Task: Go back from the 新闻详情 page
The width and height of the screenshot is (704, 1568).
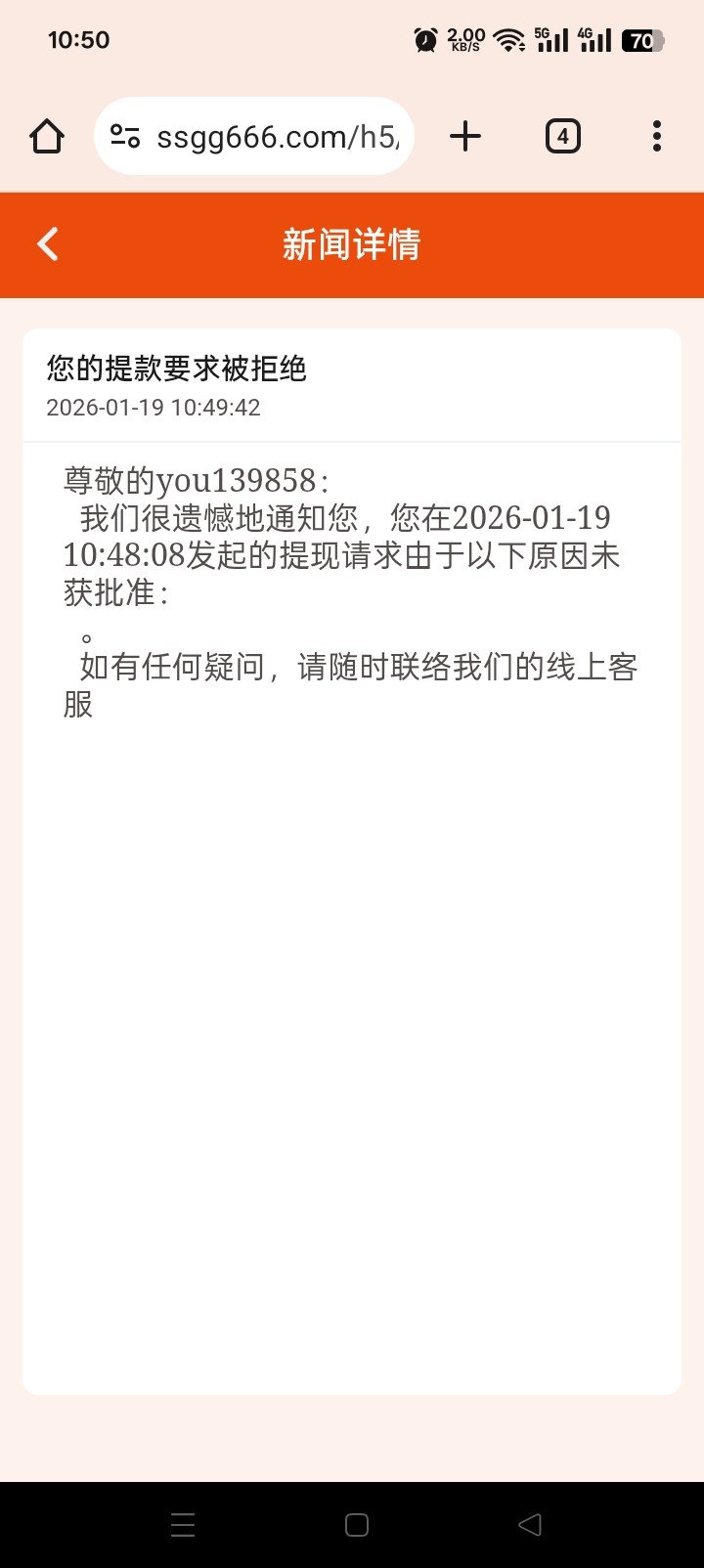Action: [x=48, y=244]
